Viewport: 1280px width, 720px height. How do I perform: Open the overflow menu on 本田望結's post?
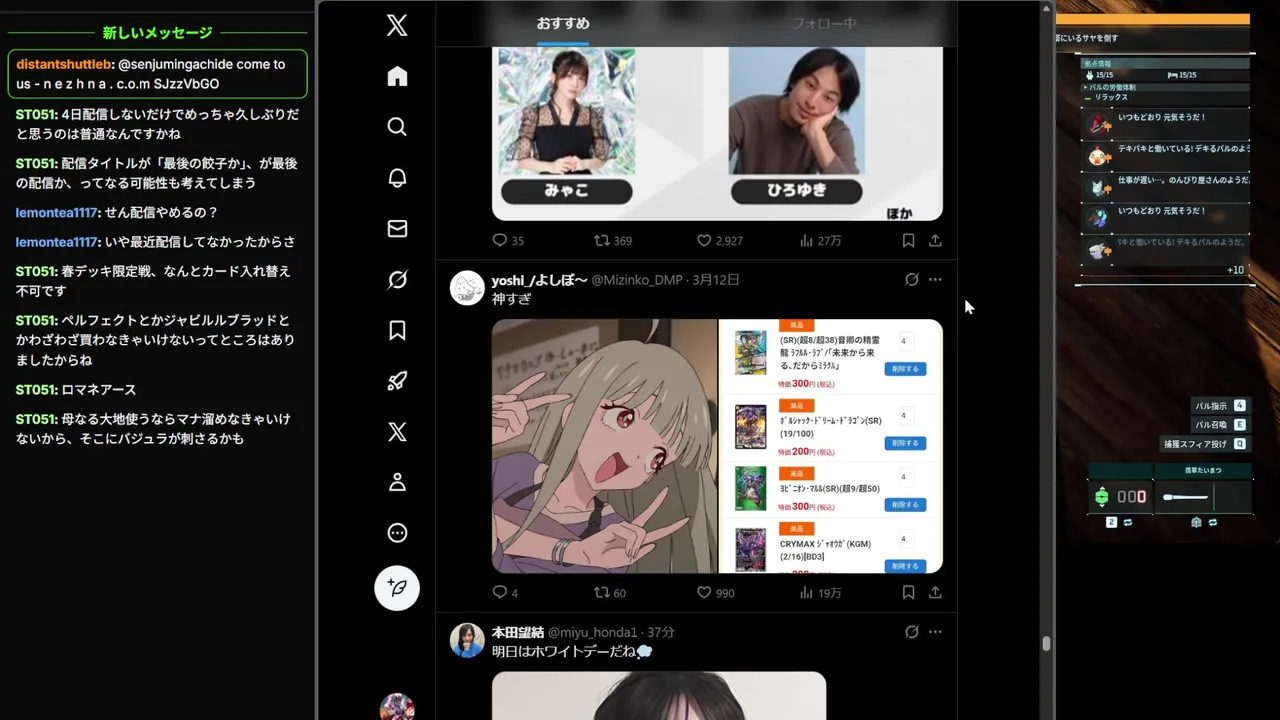pos(935,632)
